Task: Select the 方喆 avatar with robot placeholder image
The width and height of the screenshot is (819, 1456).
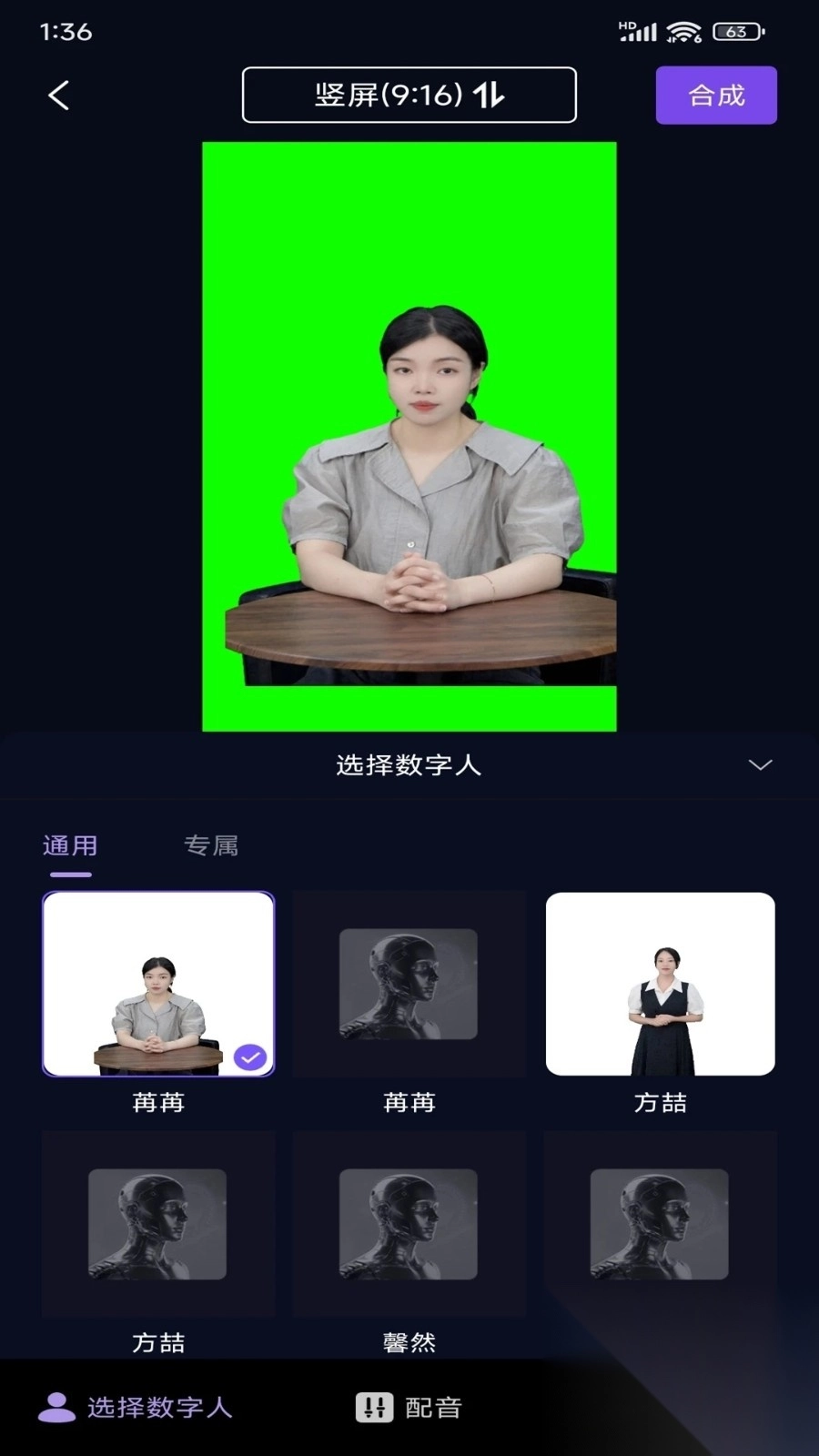Action: click(x=158, y=1224)
